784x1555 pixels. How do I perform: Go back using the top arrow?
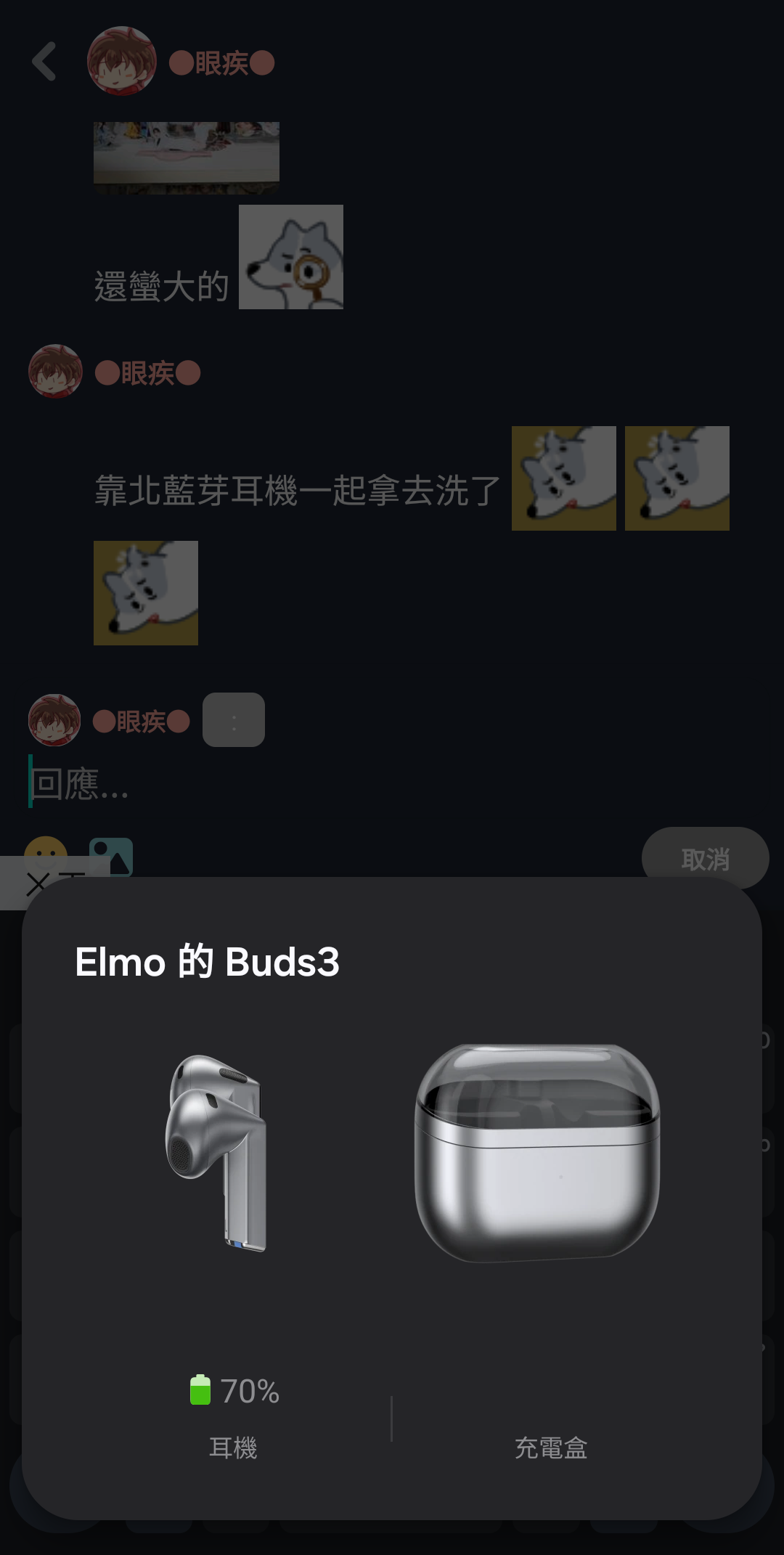click(x=44, y=62)
